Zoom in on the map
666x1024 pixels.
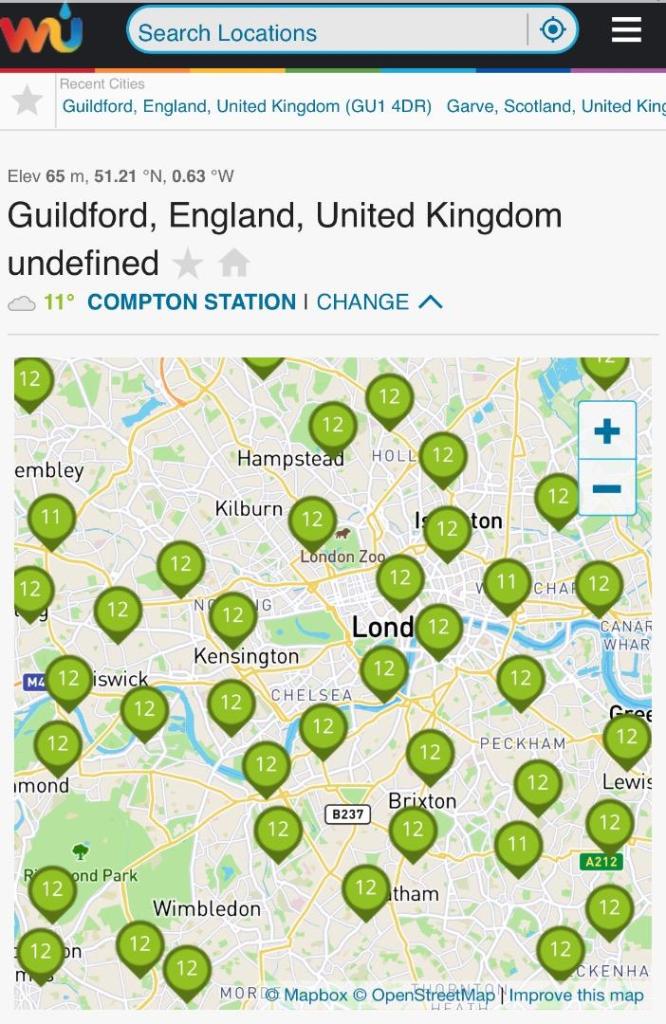(x=607, y=431)
